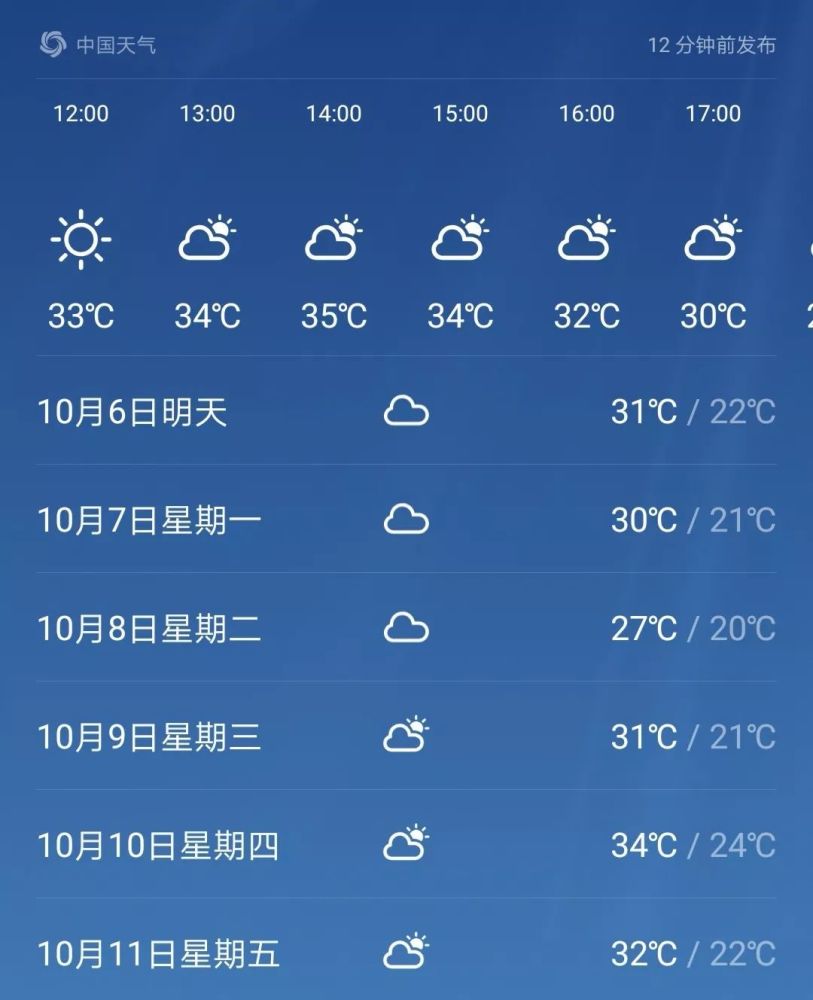Click the cloudy icon next to 10月8日星期二
This screenshot has width=813, height=1000.
tap(406, 626)
